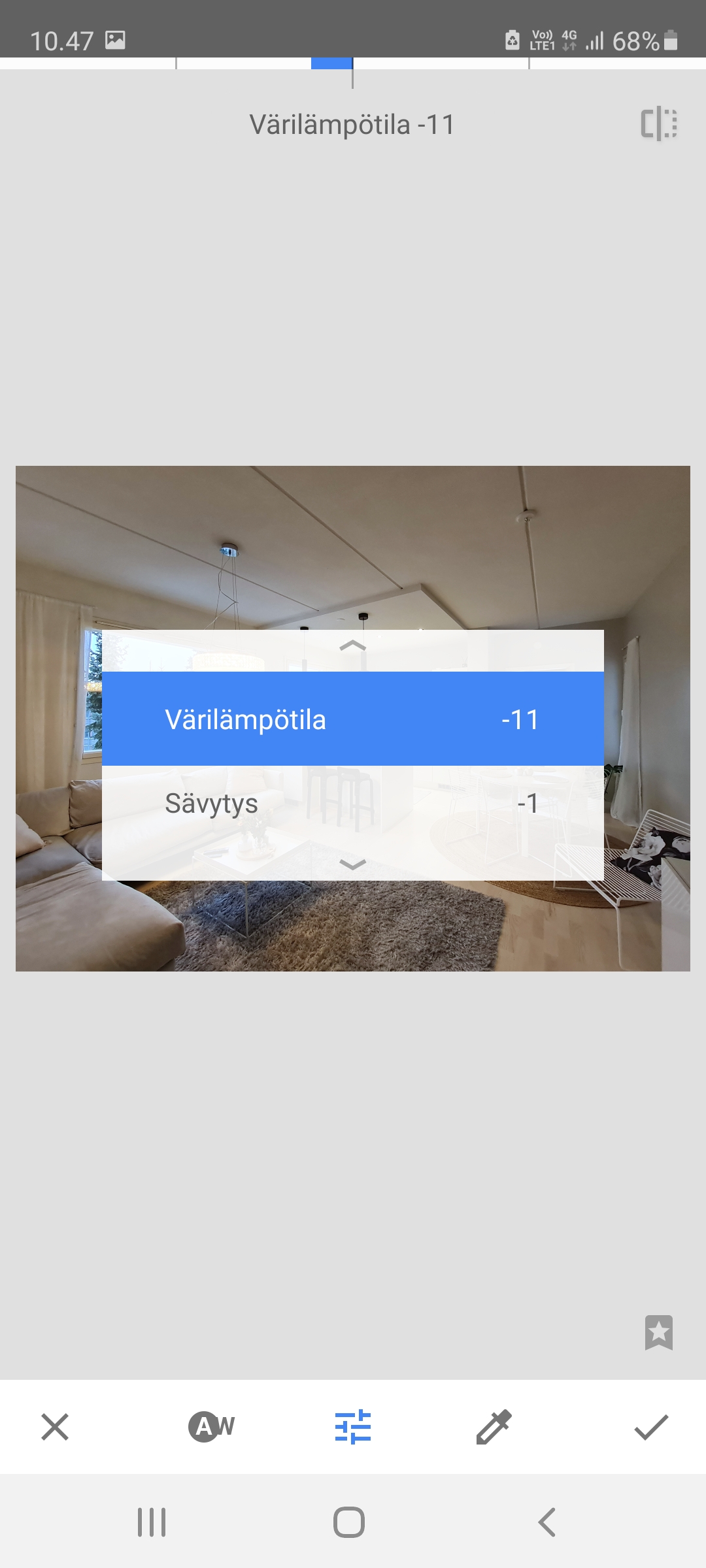
Task: Select the color picker eyedropper
Action: (x=494, y=1427)
